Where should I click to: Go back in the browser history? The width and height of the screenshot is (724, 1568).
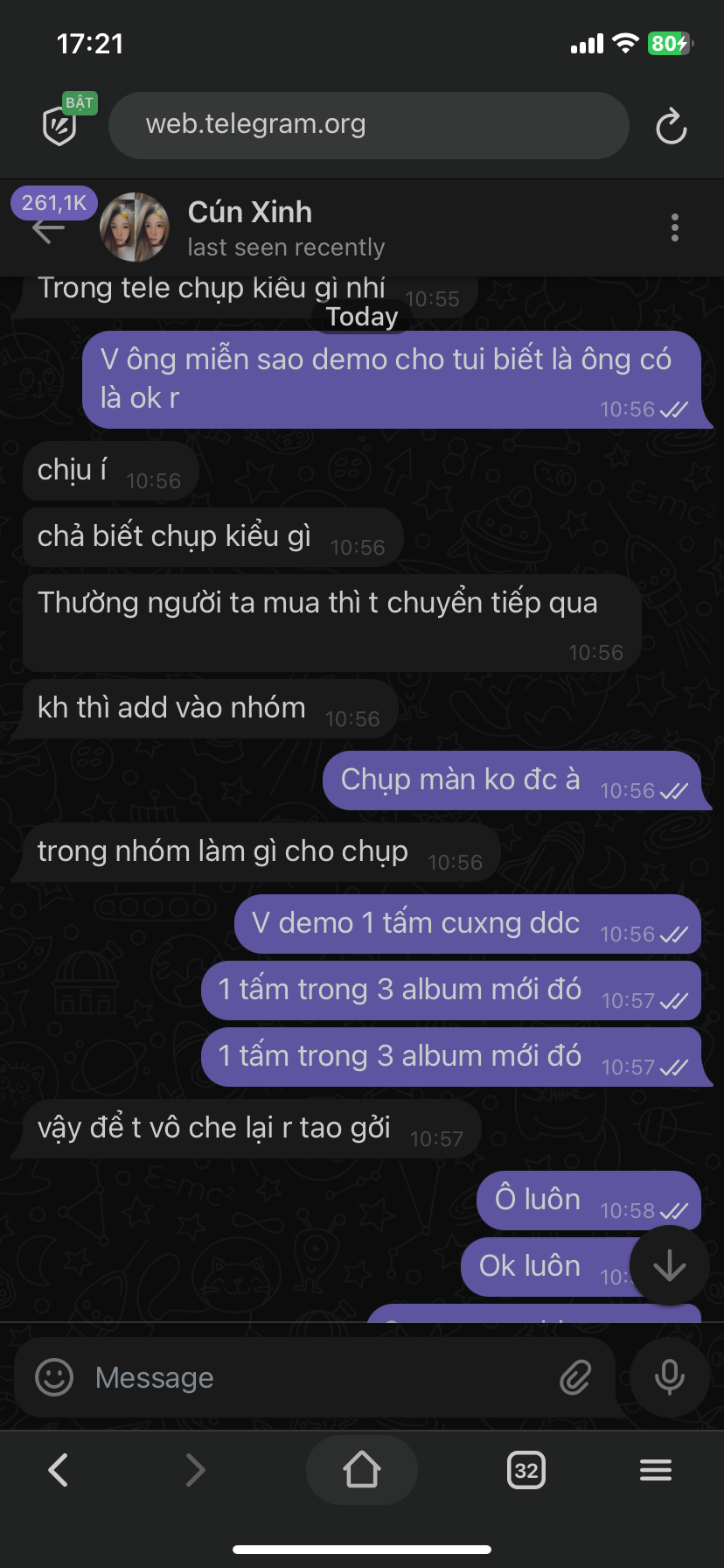point(58,1470)
